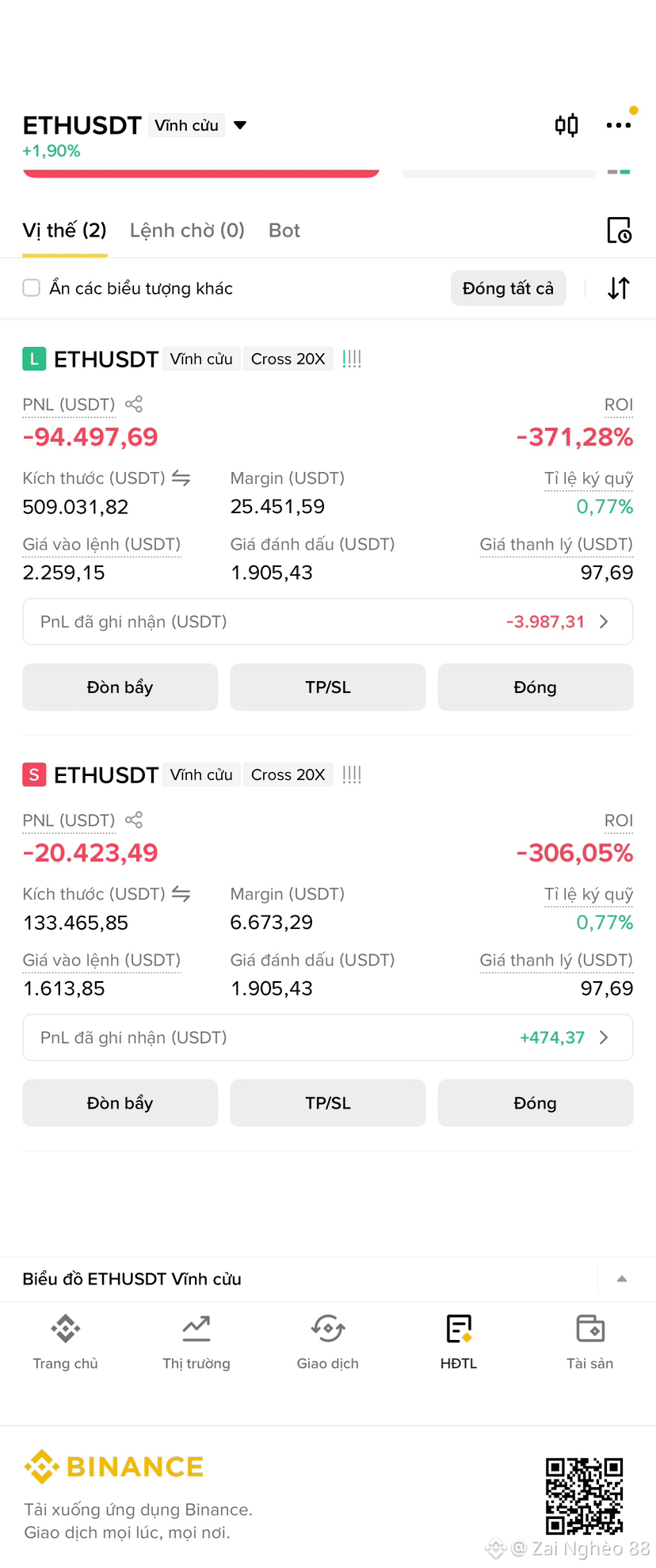Tap Đóng tất cả button

(509, 288)
